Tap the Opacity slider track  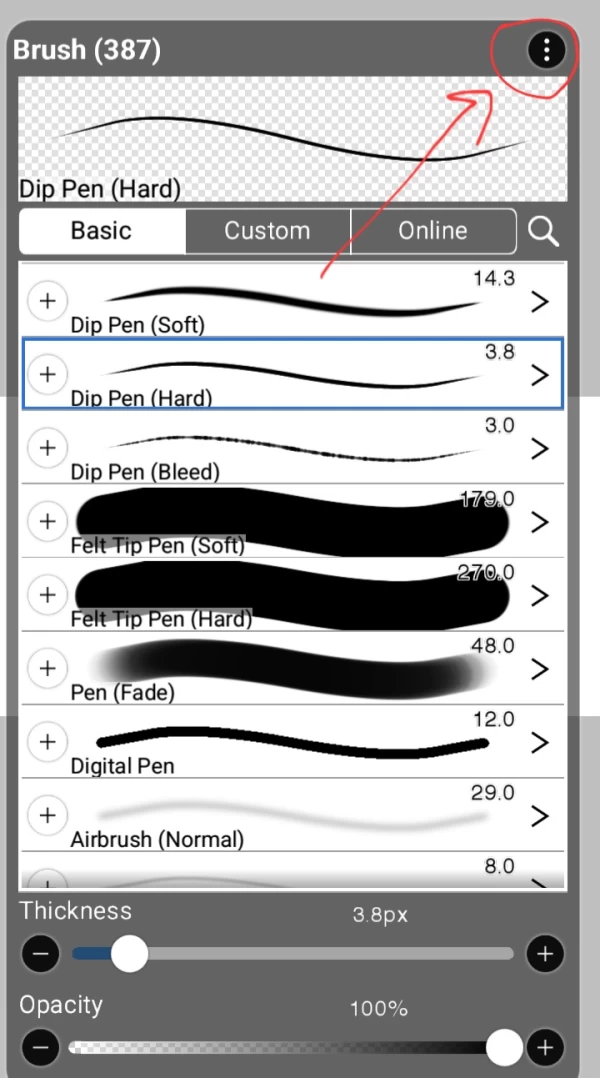coord(290,1048)
